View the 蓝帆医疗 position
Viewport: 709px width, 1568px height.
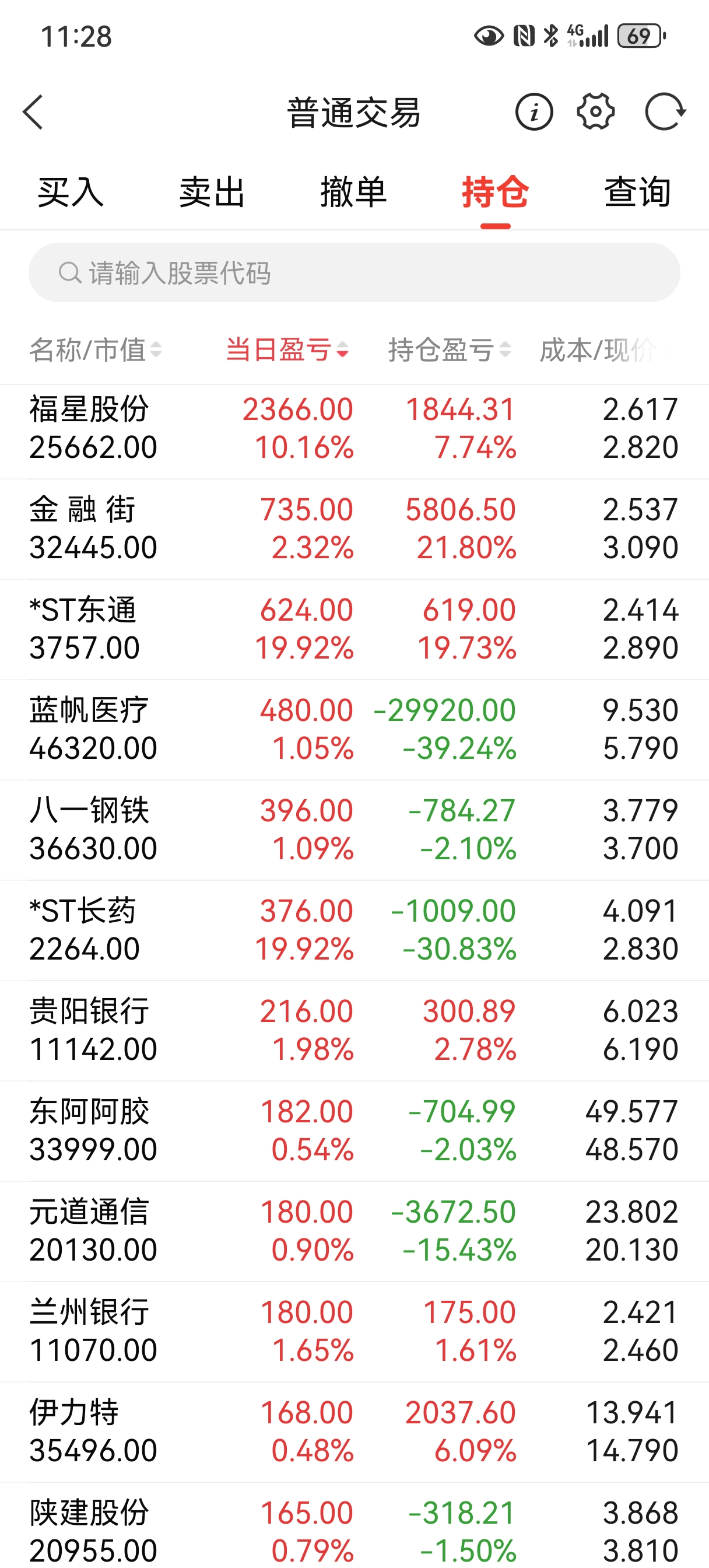pyautogui.click(x=354, y=729)
